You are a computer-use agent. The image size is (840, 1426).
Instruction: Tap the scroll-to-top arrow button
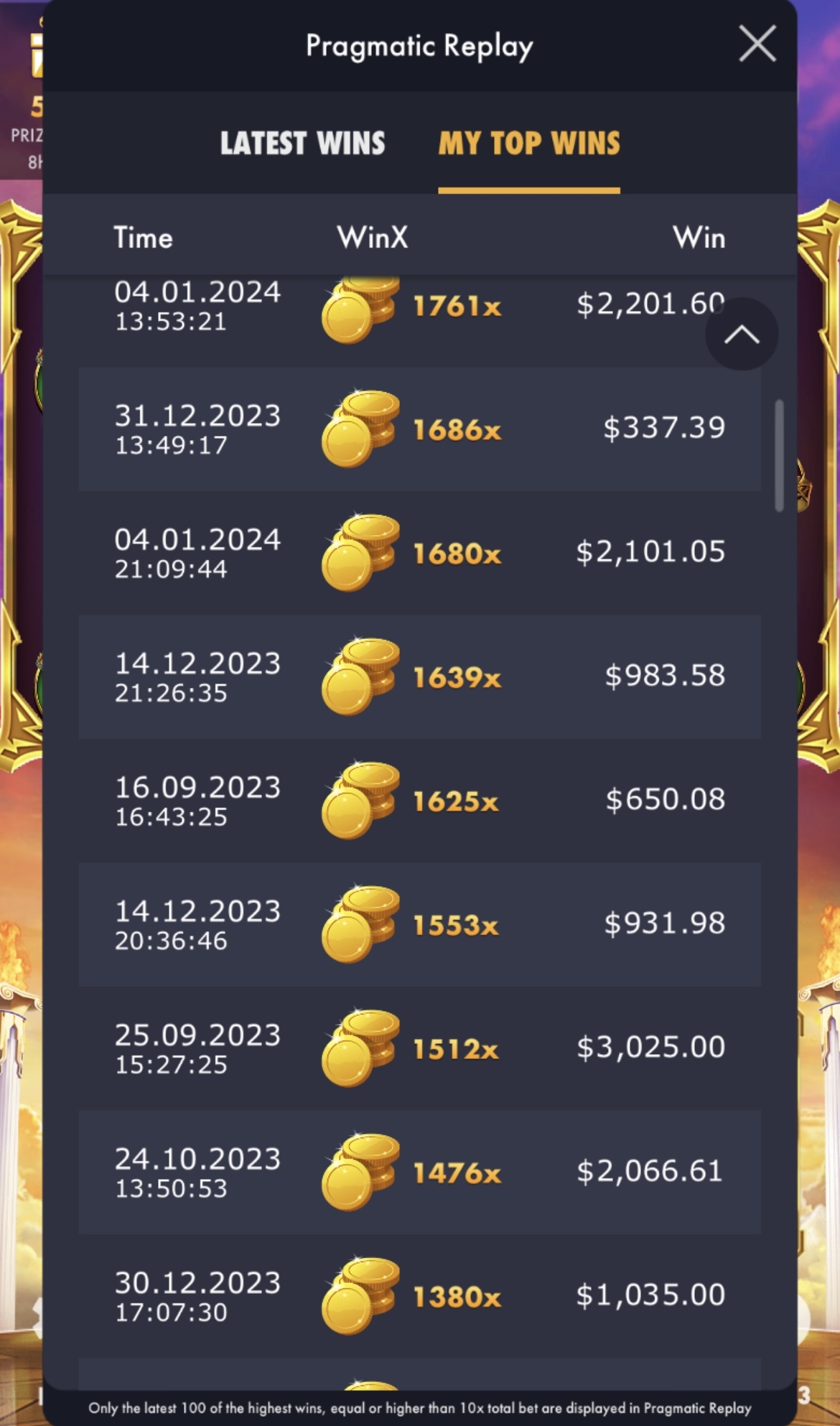(x=742, y=334)
